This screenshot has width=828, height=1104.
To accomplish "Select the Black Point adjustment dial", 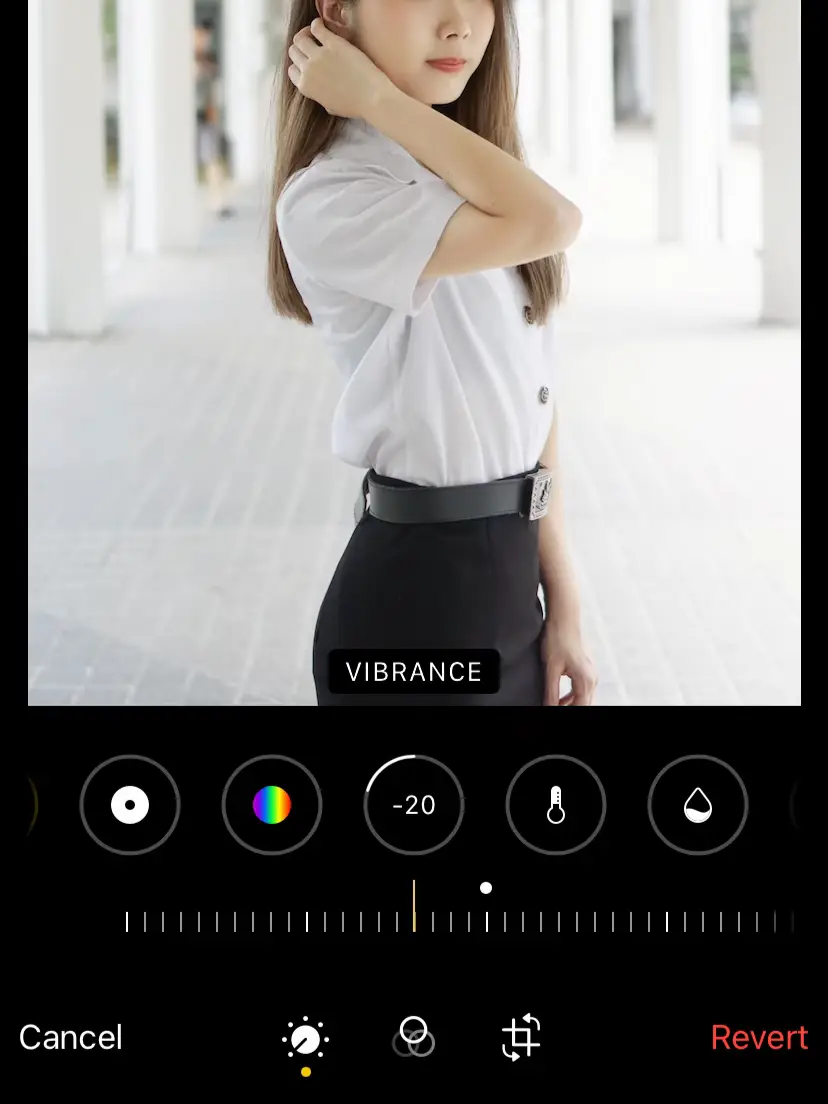I will (130, 805).
